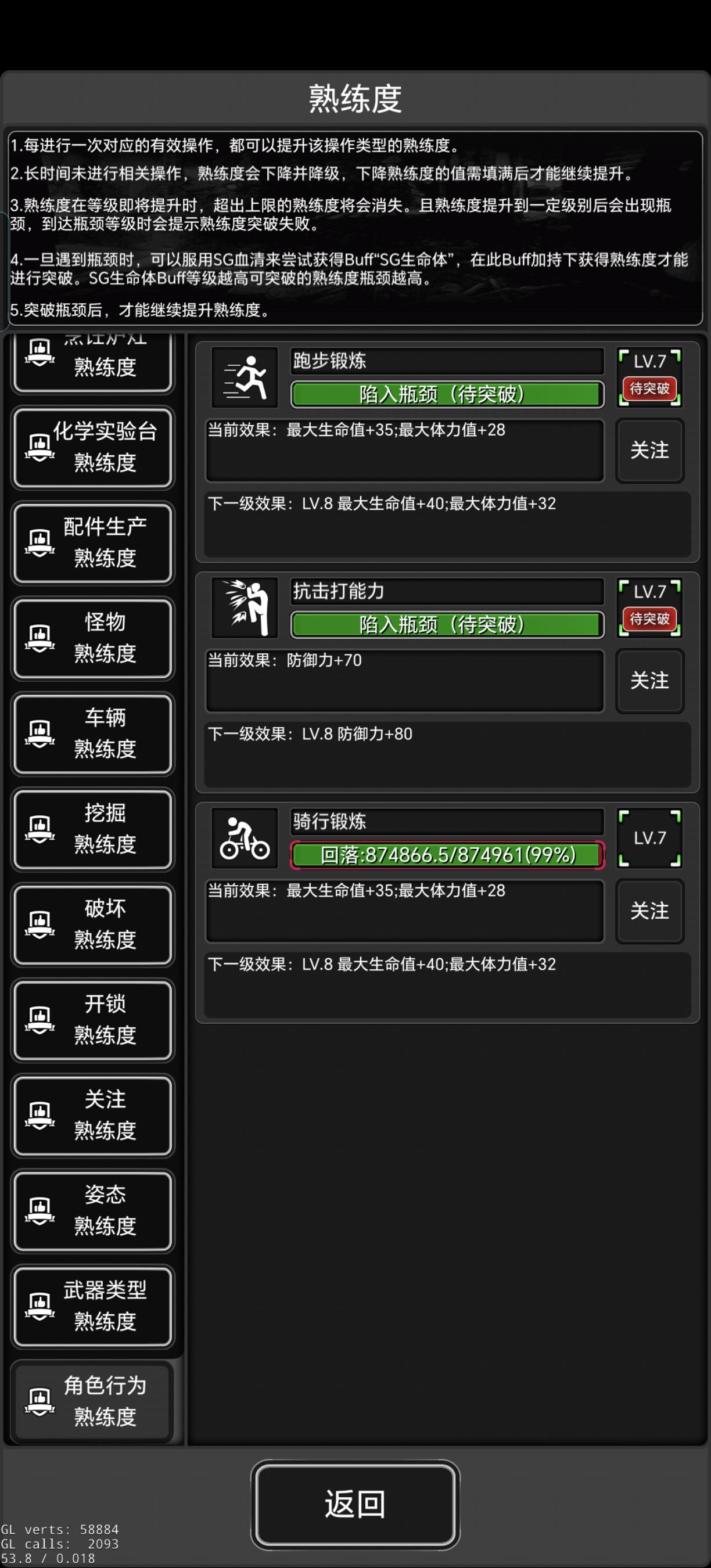This screenshot has width=711, height=1568.
Task: Click the 回落 progress bar of 骑行锻炼
Action: [x=446, y=855]
